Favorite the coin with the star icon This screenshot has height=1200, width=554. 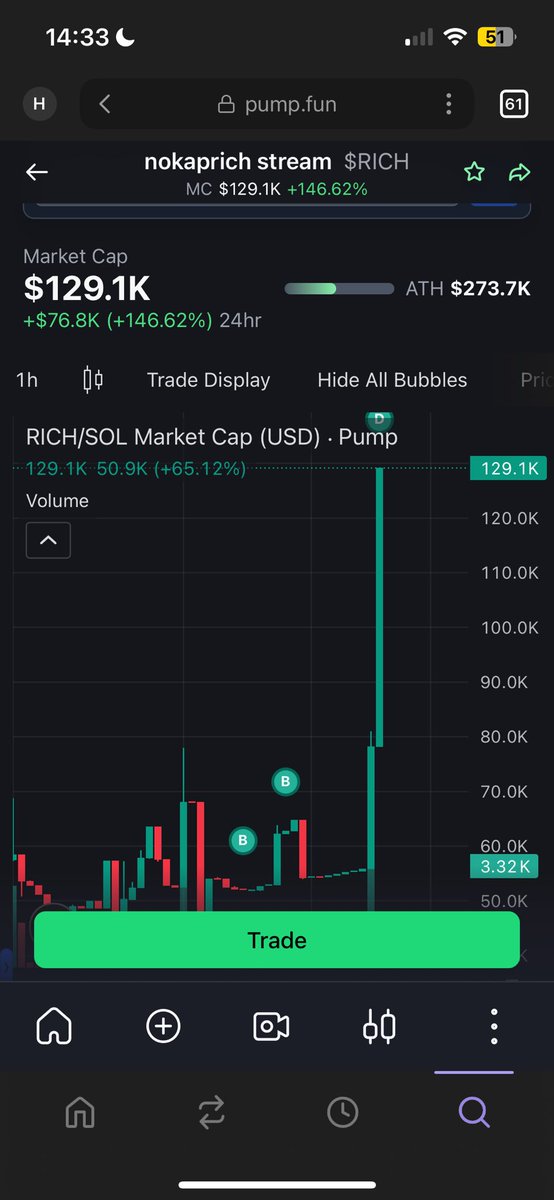[x=474, y=173]
